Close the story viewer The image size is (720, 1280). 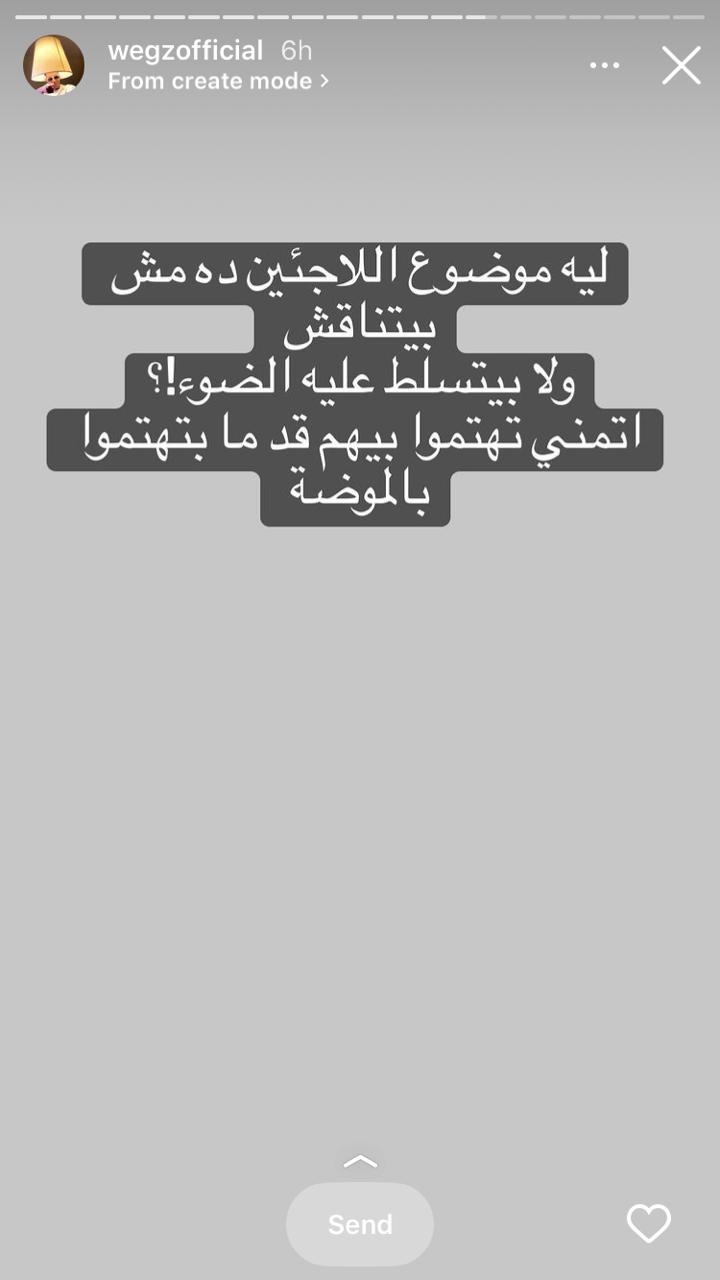(x=681, y=66)
